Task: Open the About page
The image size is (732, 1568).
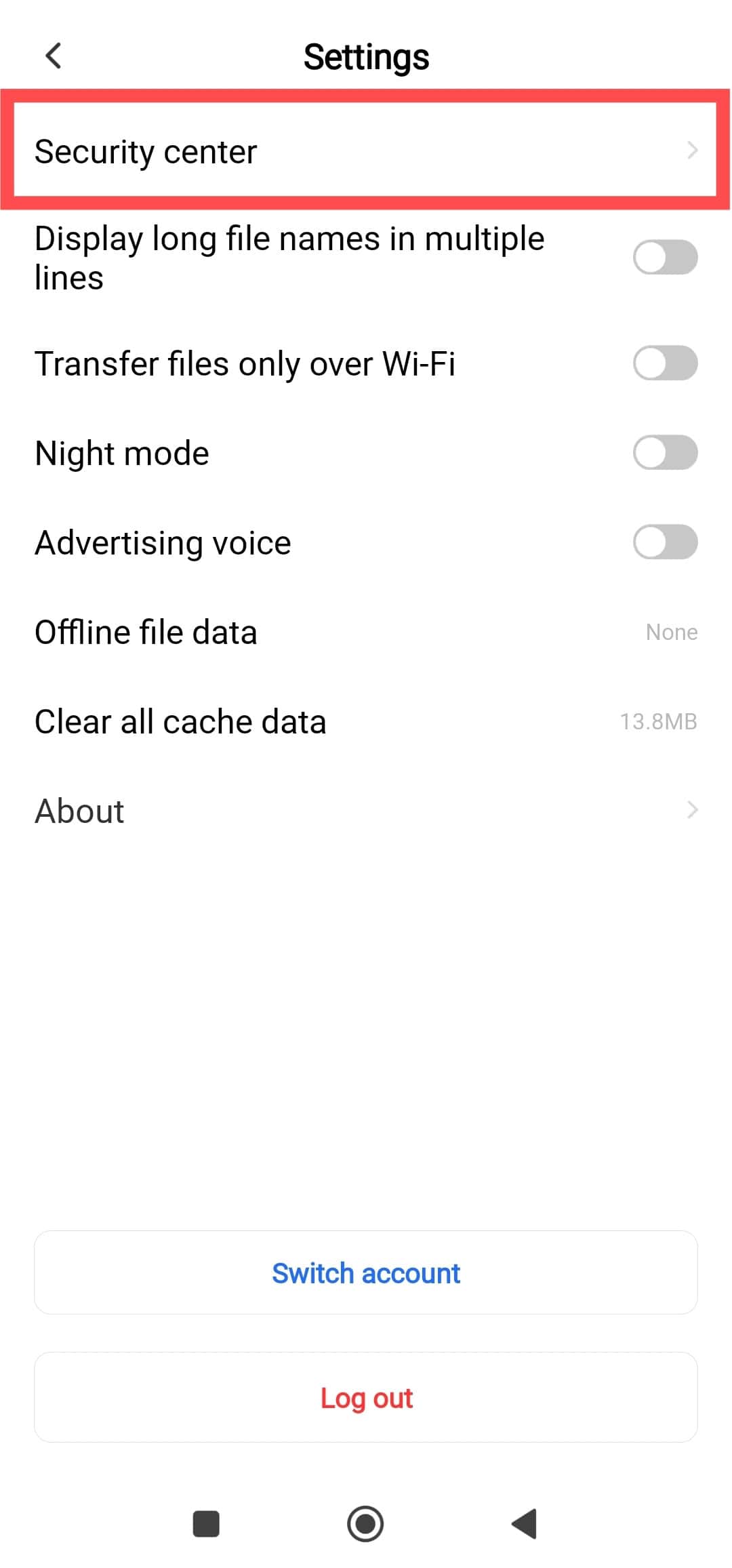Action: coord(366,811)
